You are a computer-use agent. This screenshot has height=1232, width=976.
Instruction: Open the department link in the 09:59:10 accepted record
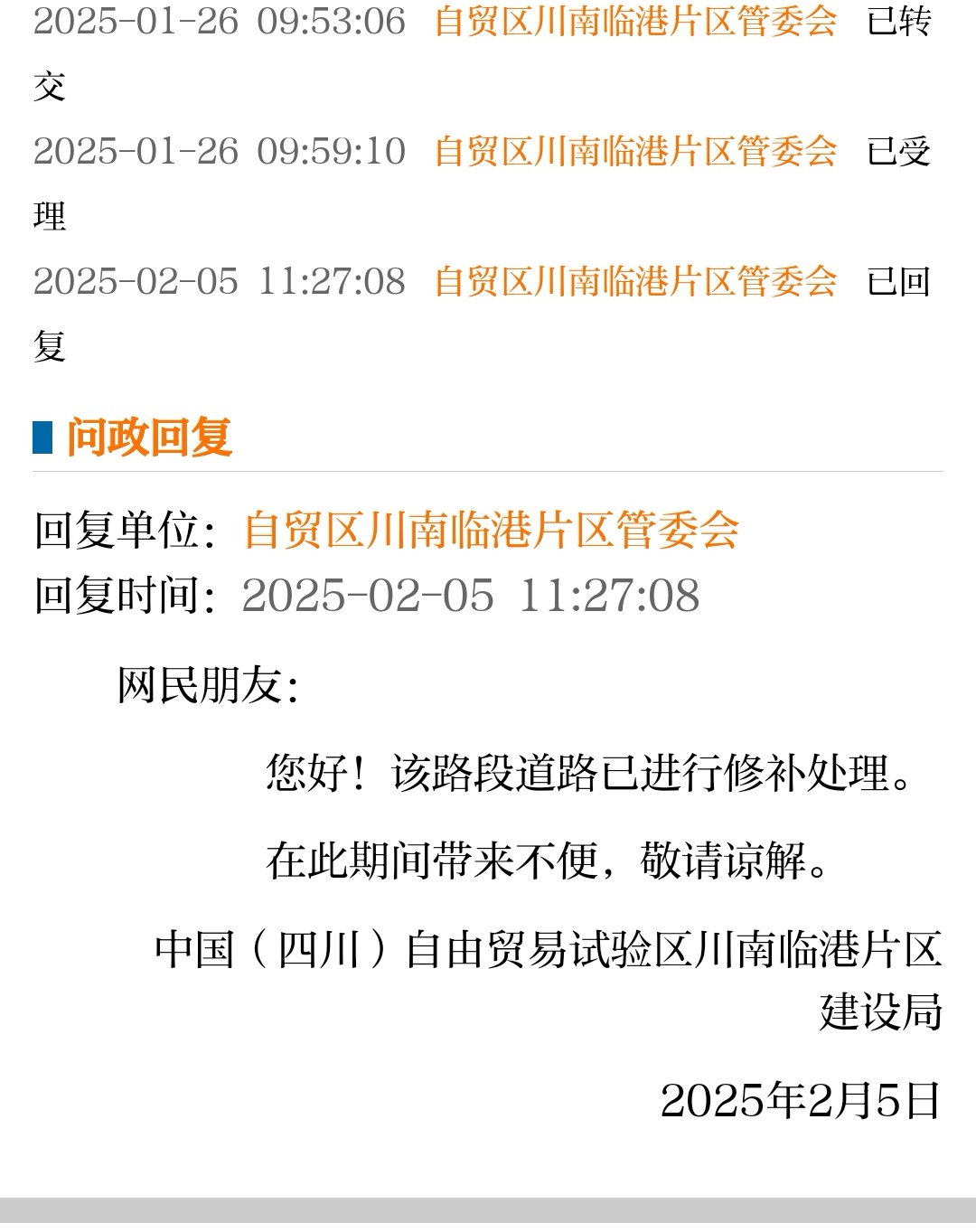[x=635, y=150]
